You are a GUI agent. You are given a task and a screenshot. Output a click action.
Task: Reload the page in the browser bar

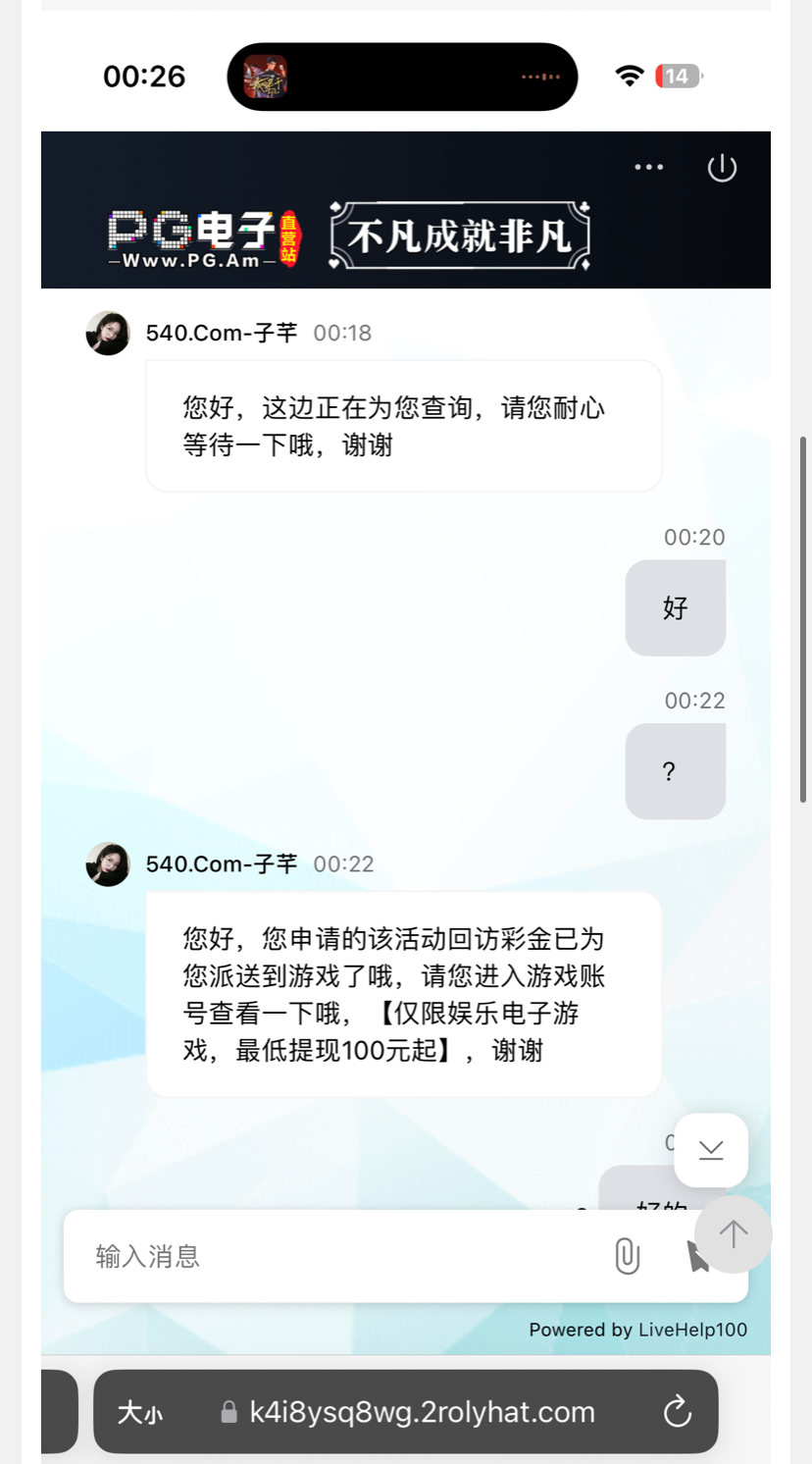point(677,1412)
